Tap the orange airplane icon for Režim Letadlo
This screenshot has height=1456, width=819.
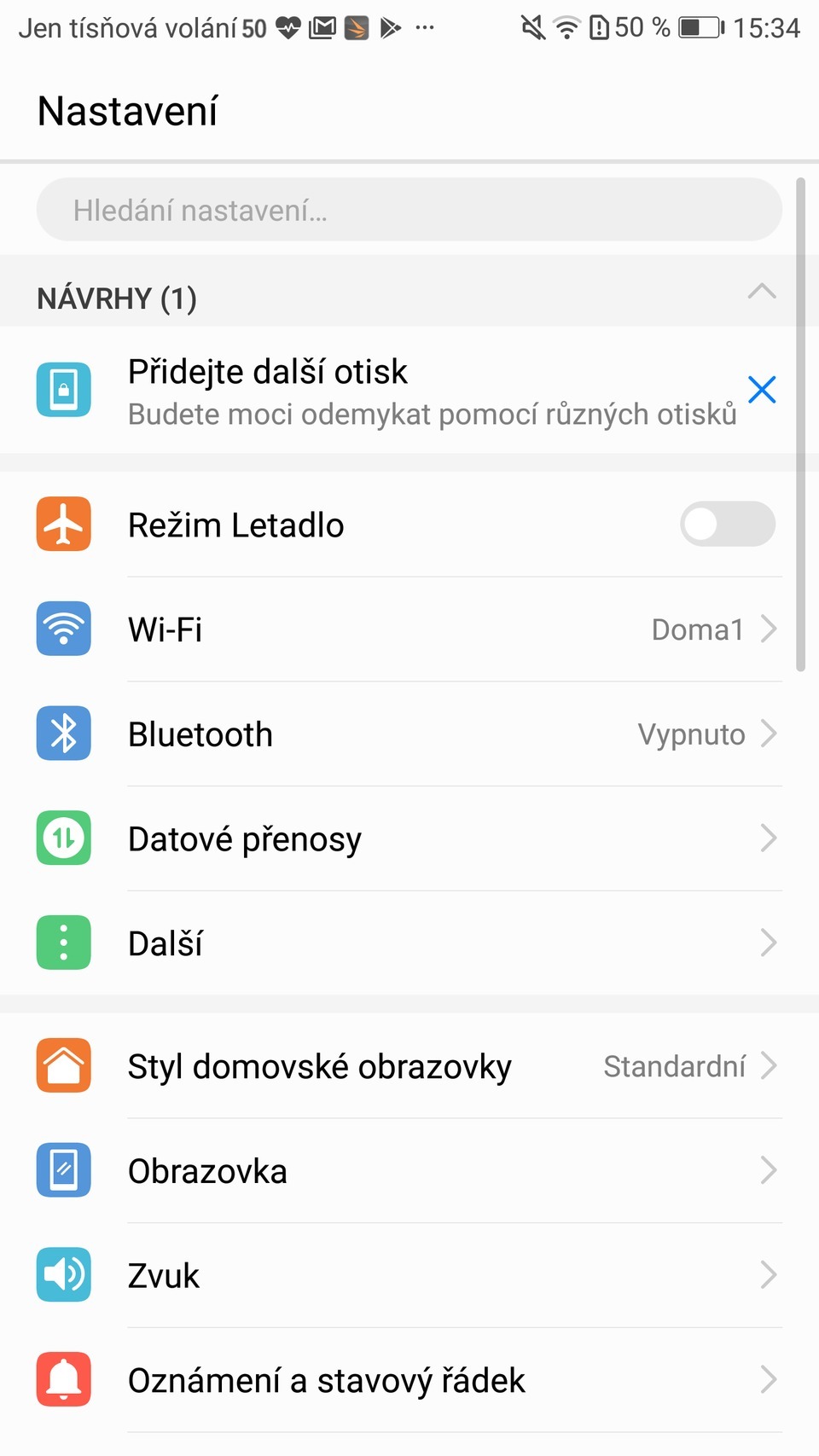(62, 524)
